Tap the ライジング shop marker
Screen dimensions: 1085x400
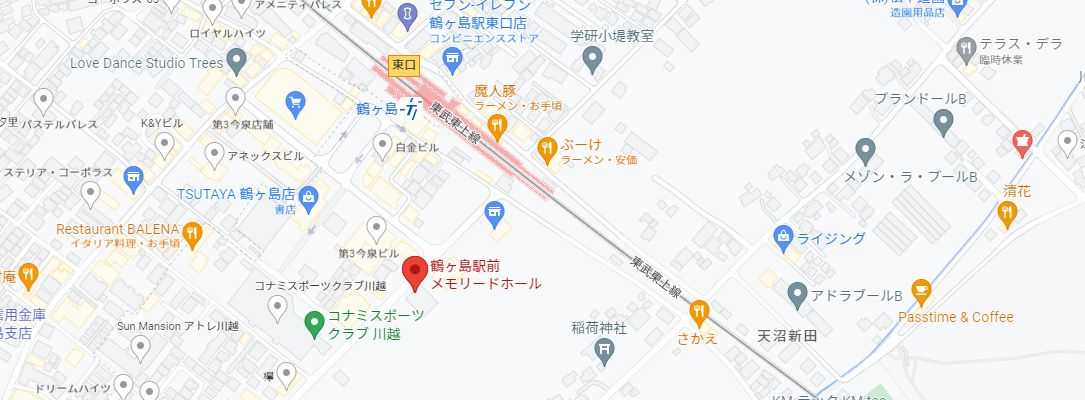coord(783,237)
